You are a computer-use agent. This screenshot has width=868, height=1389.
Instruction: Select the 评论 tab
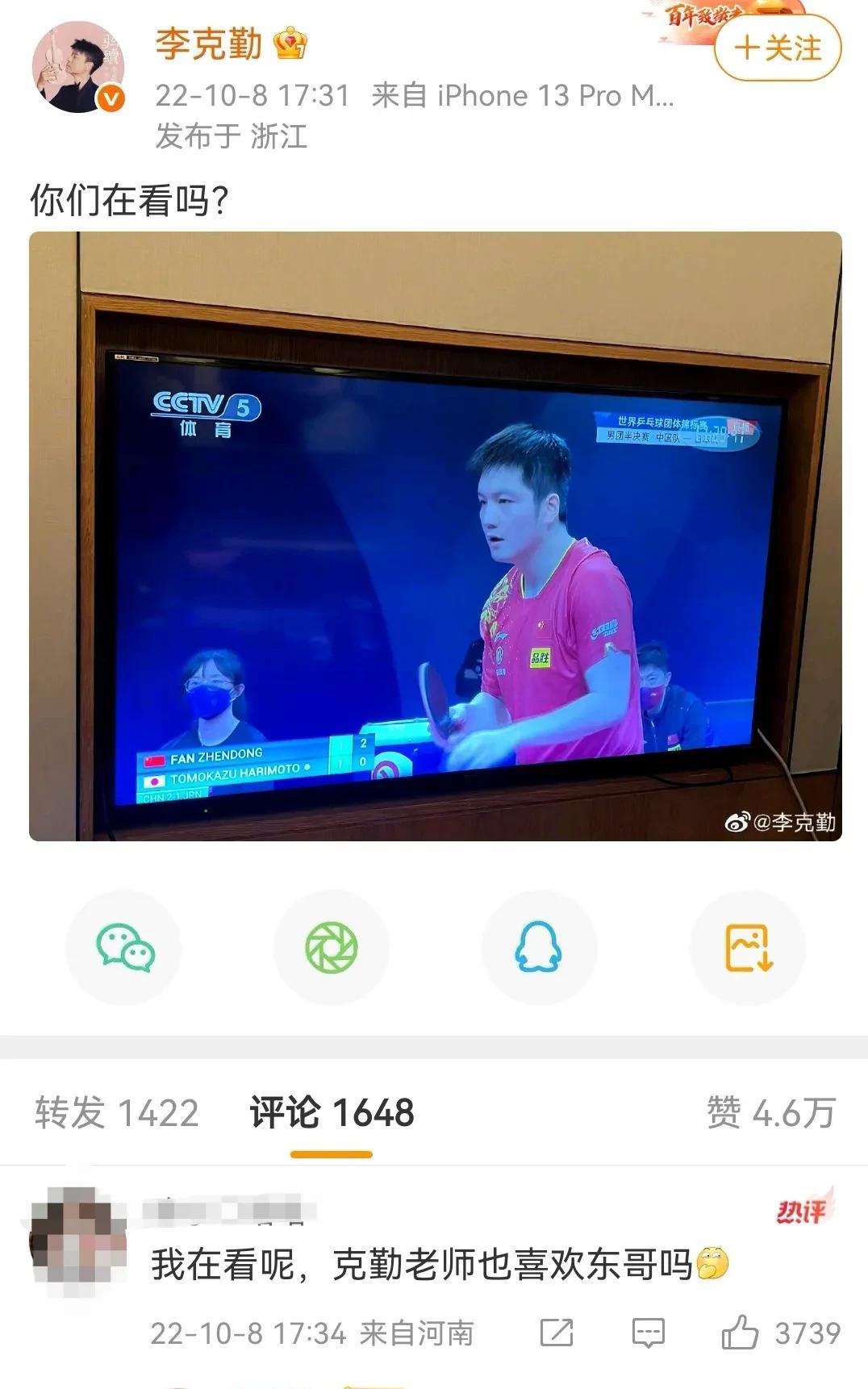(x=332, y=1113)
